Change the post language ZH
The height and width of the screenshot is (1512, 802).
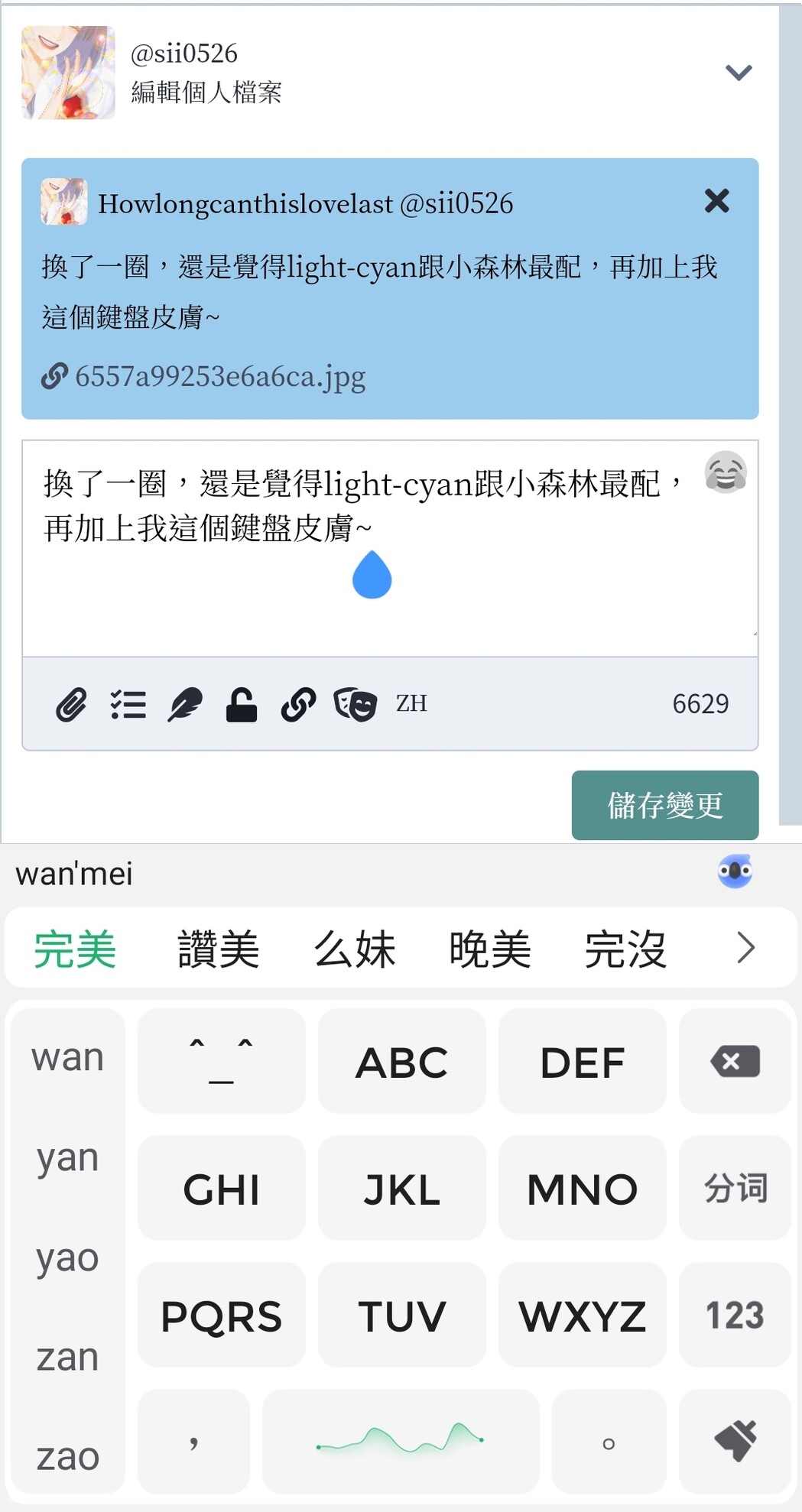click(411, 703)
